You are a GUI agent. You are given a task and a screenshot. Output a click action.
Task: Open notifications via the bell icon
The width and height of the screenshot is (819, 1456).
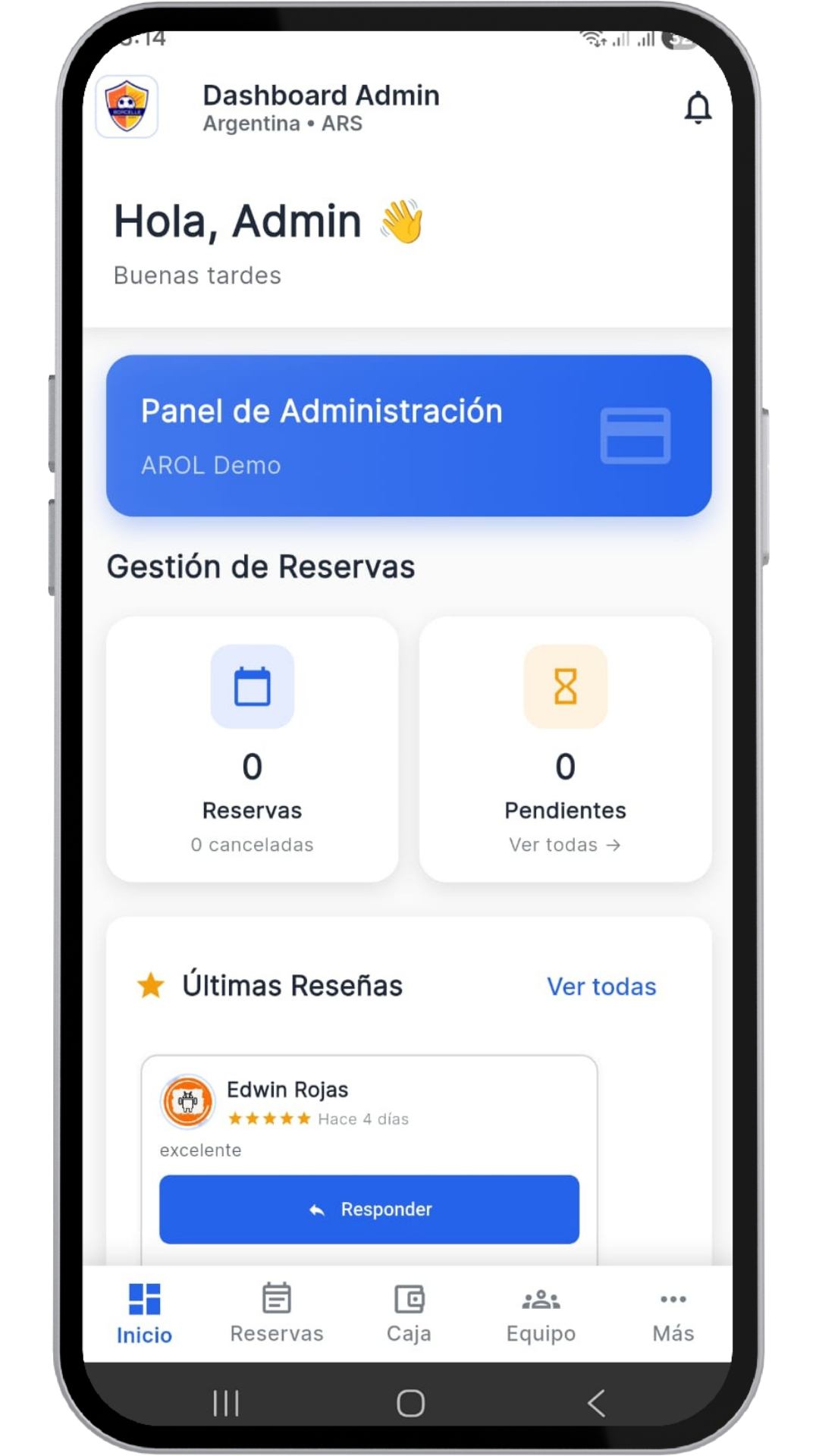coord(698,107)
